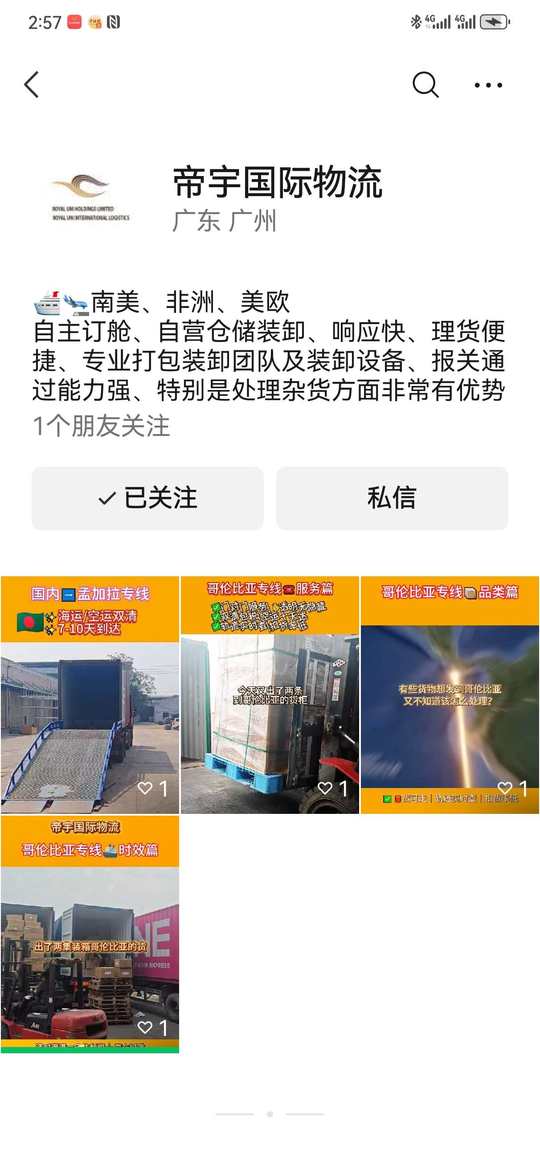Open search from the magnifier icon

[425, 85]
